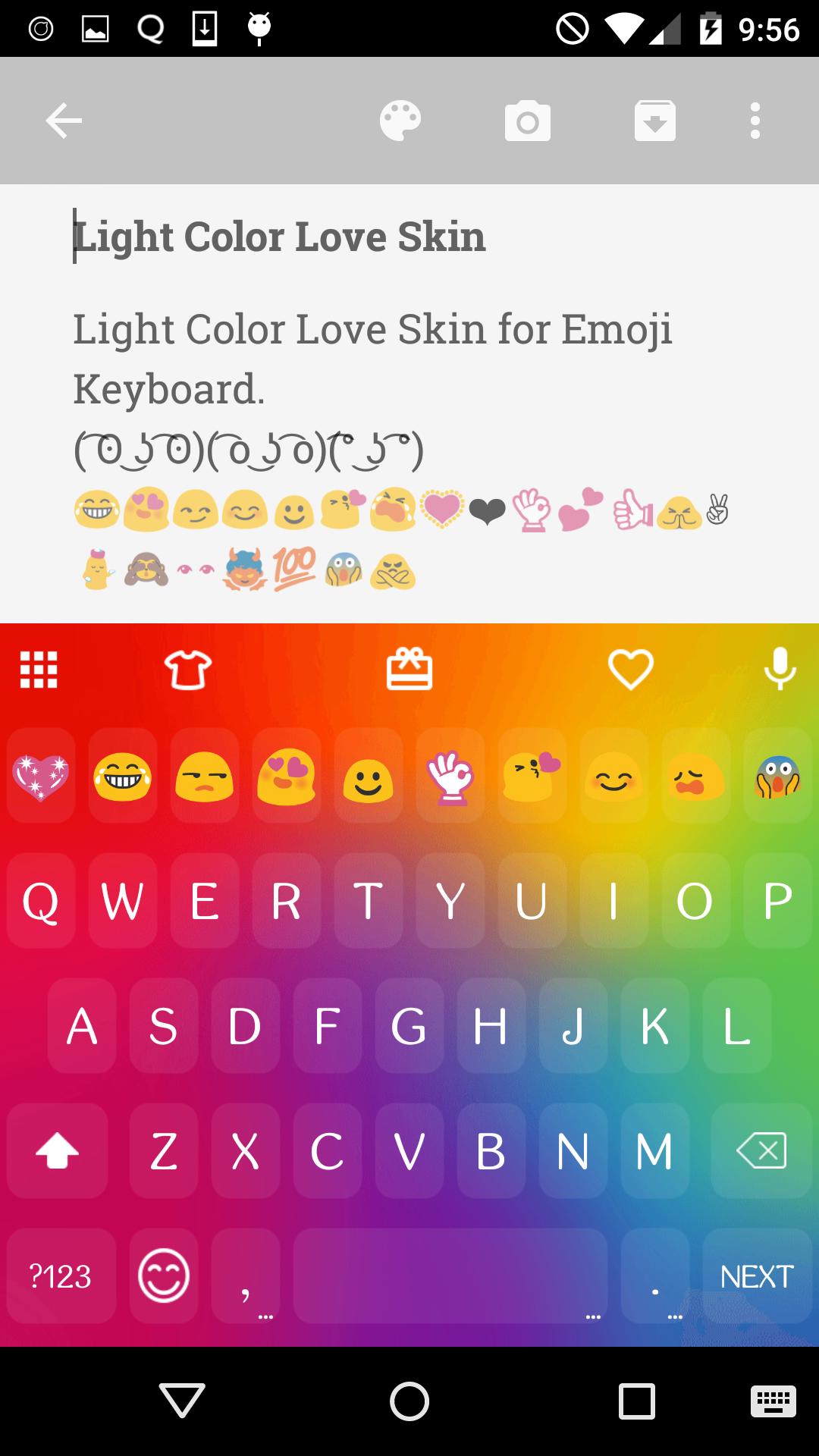The width and height of the screenshot is (819, 1456).
Task: Open keyboard themes via t-shirt icon
Action: [x=188, y=670]
